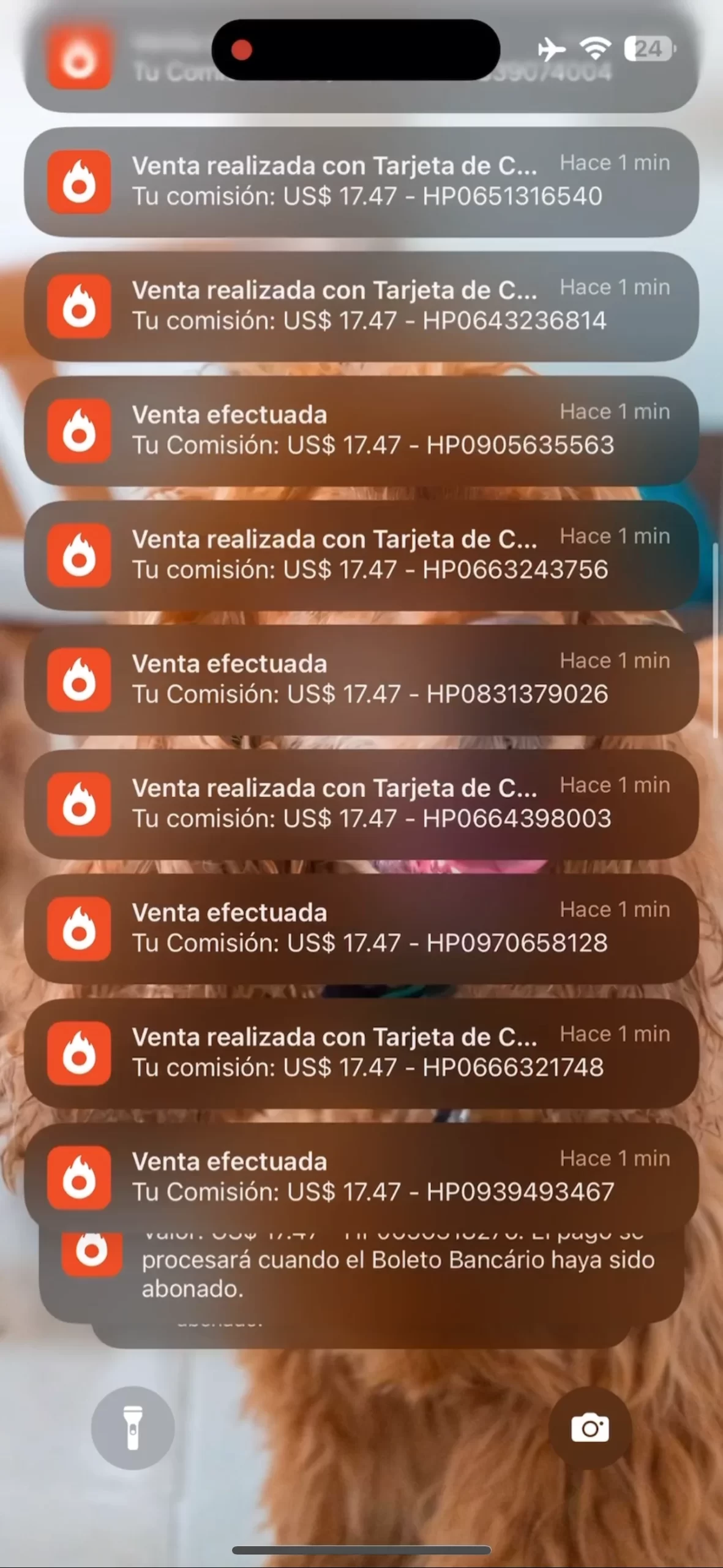Open the notification with code HP0643236814

tap(361, 306)
